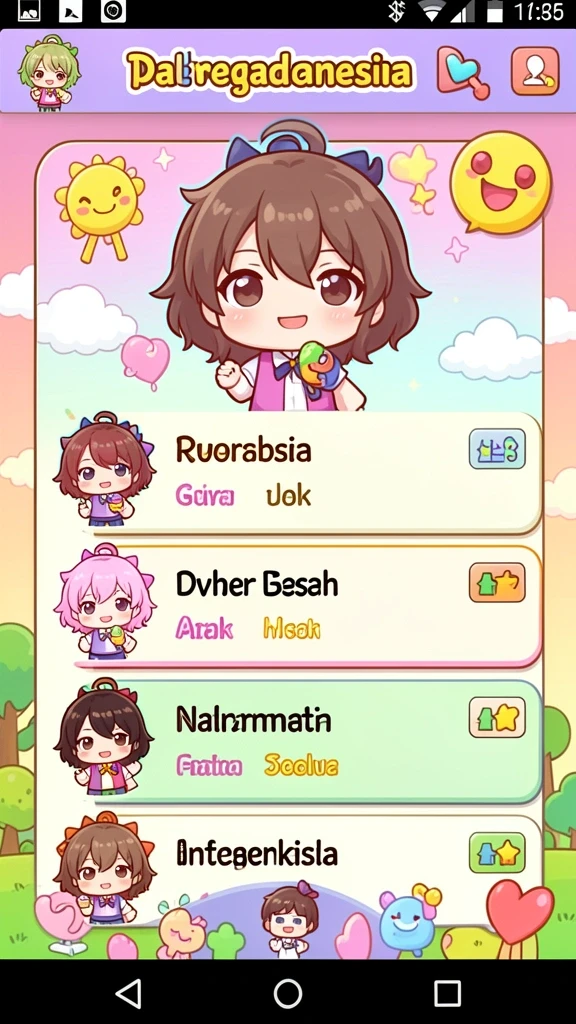Open the profile icon in the header

pos(535,71)
